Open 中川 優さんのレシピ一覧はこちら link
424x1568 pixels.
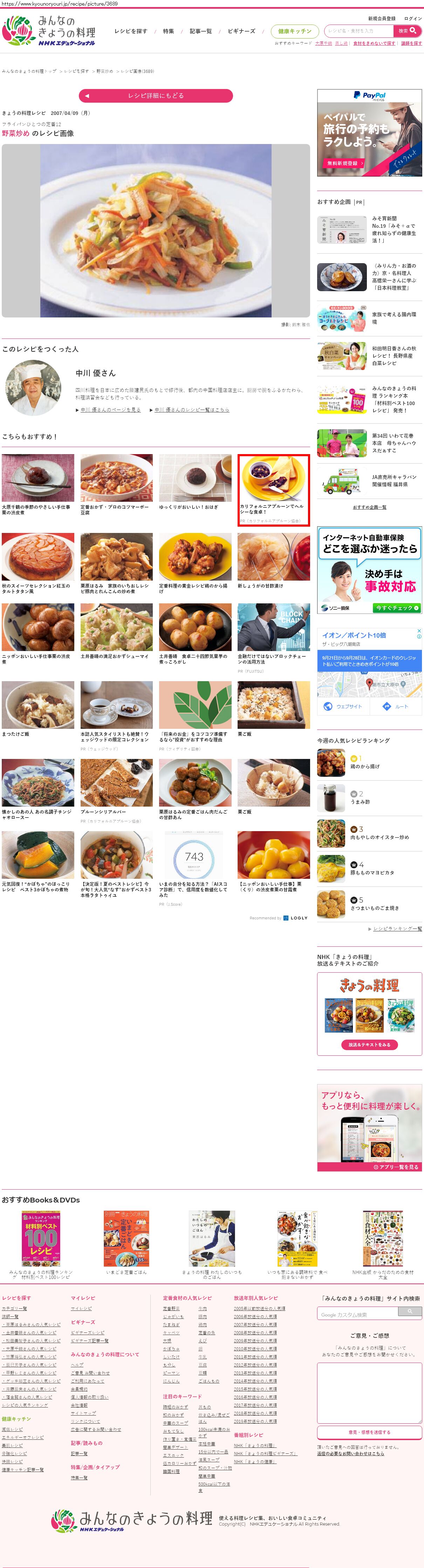[x=192, y=410]
